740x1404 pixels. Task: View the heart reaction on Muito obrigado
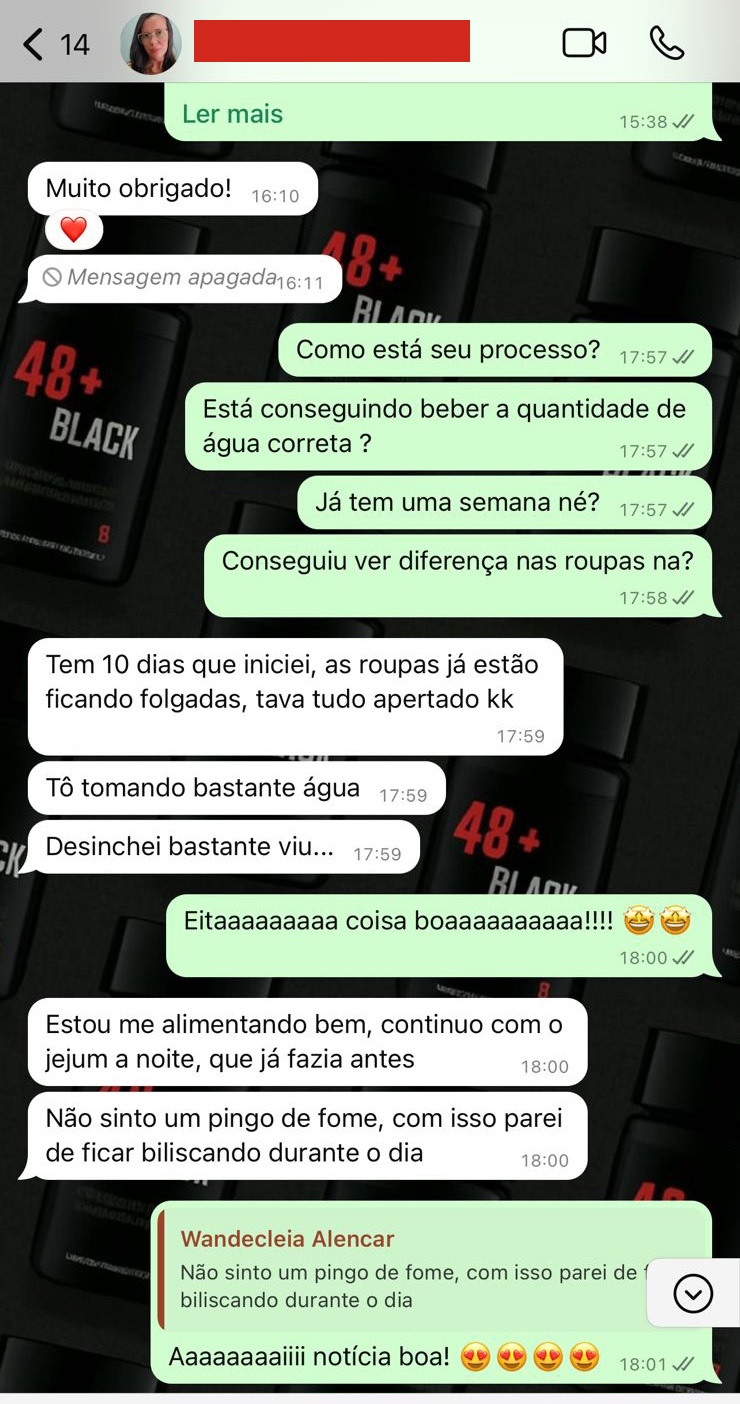coord(74,230)
